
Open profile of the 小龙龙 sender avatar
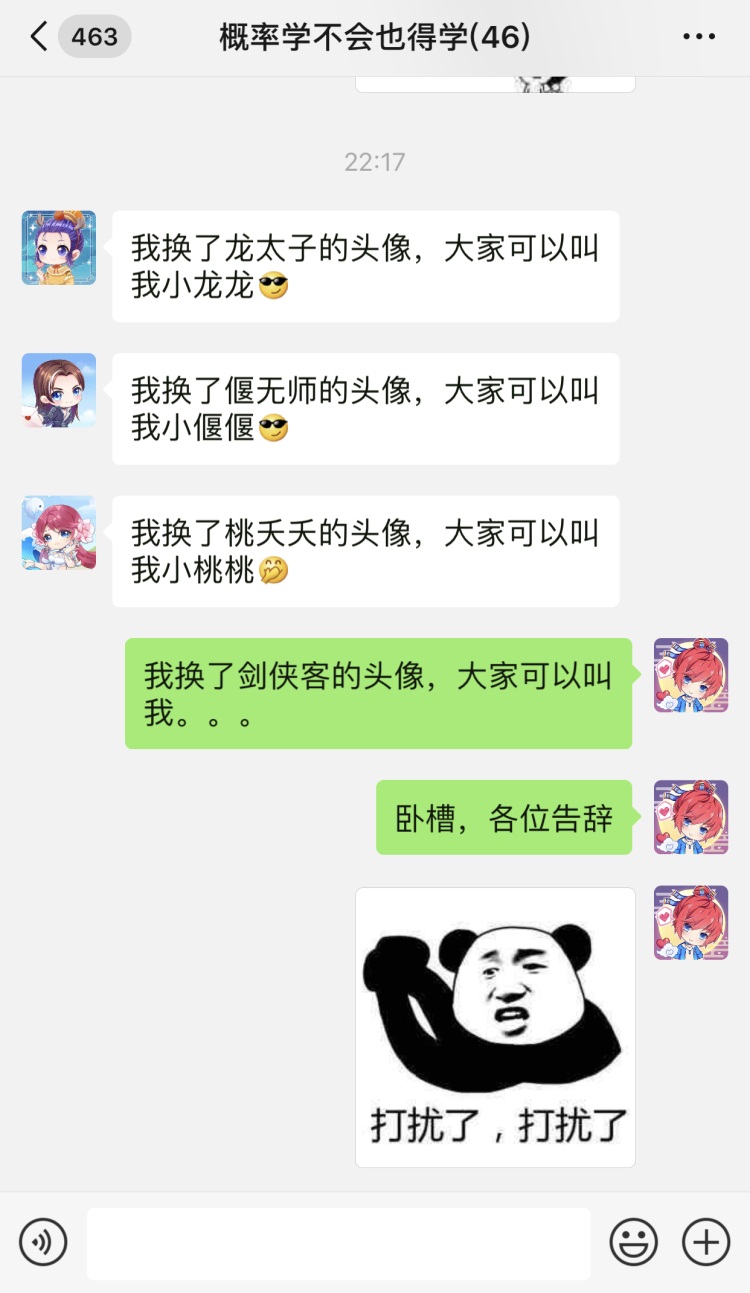pos(59,248)
